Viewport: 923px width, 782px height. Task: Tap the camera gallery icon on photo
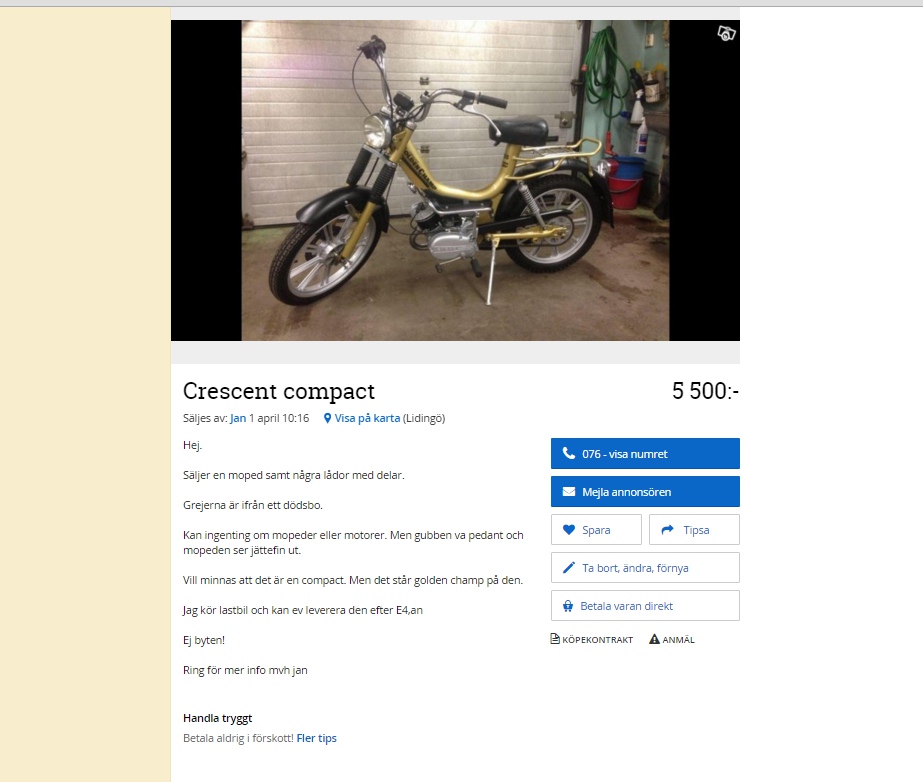[x=726, y=34]
